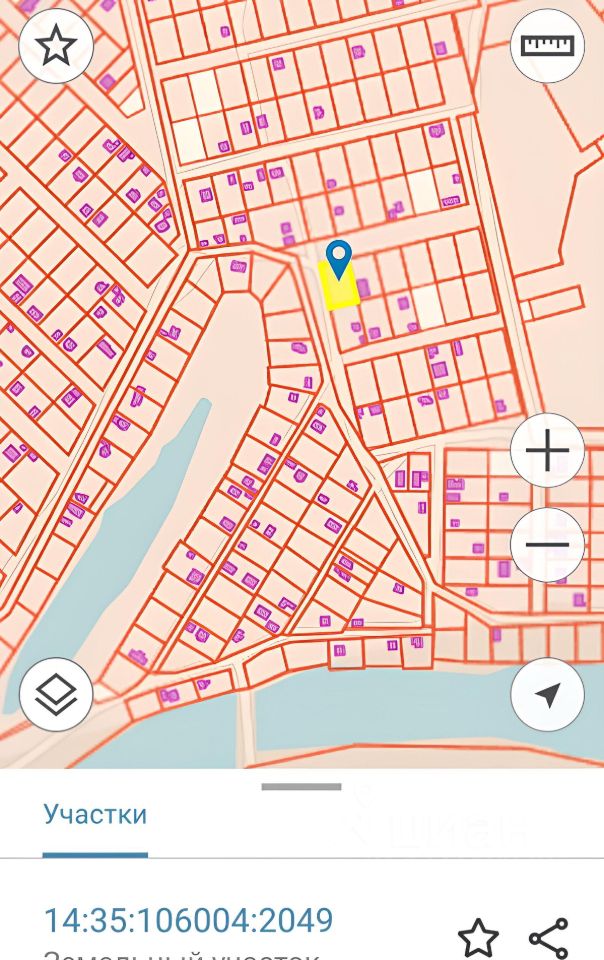Share parcel 14:35:106004:2049
Viewport: 604px width, 960px height.
tap(548, 938)
